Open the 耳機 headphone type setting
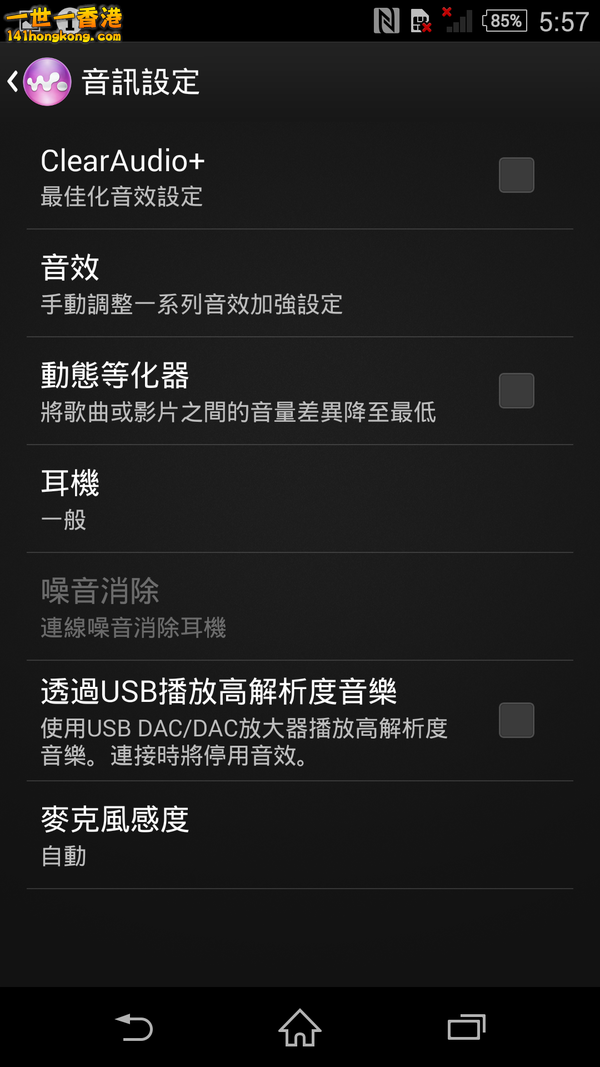 (300, 499)
